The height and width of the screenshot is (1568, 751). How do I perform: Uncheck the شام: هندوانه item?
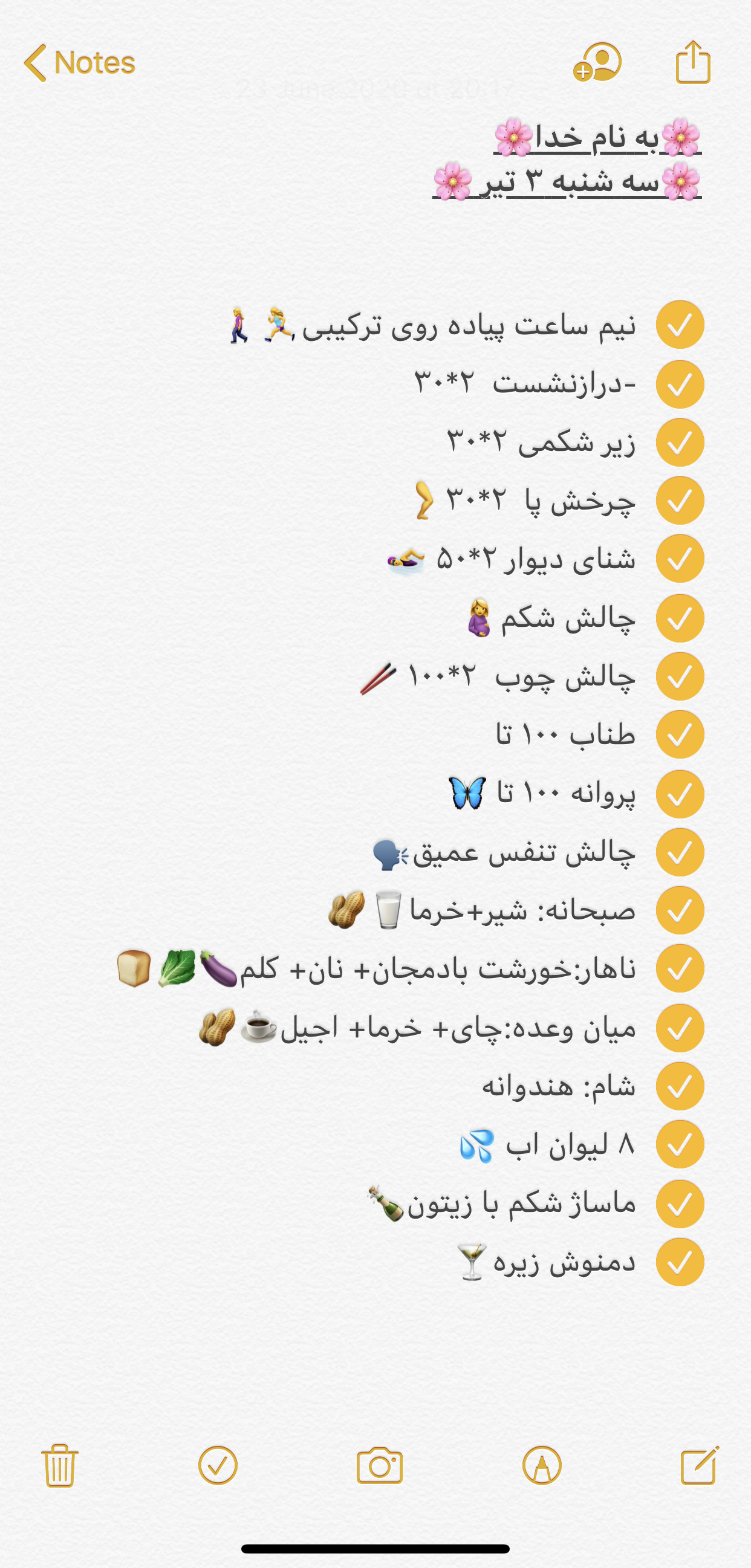680,1086
